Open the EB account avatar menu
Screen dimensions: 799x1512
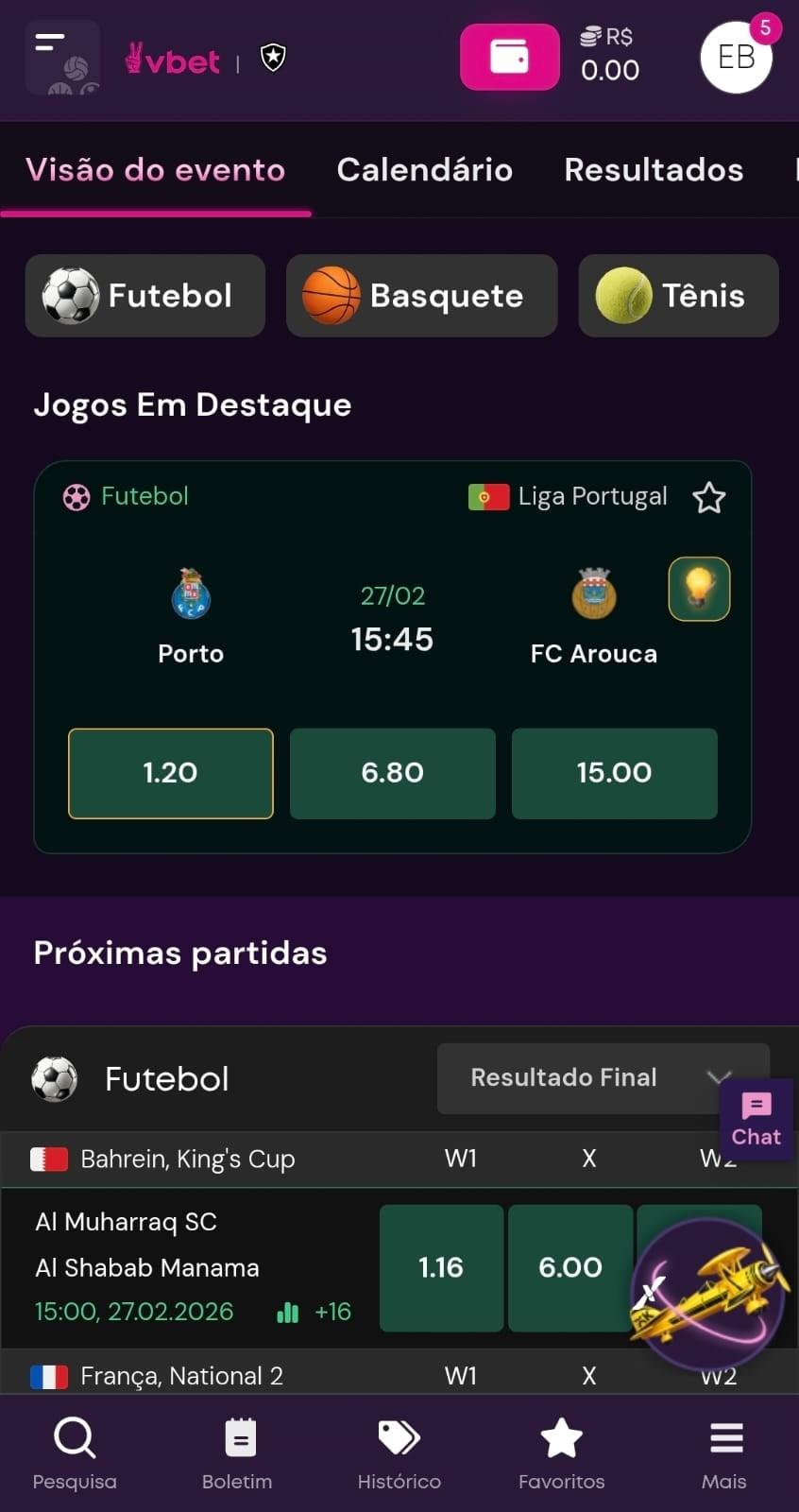[x=737, y=58]
